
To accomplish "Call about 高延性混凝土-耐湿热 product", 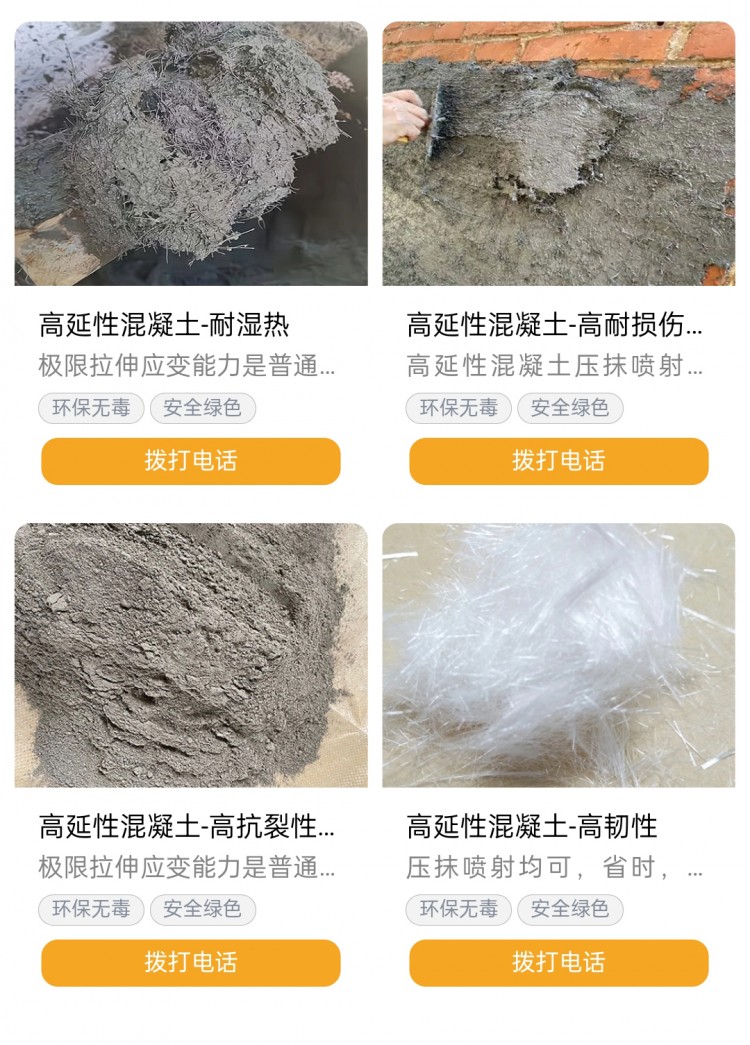I will coord(190,461).
